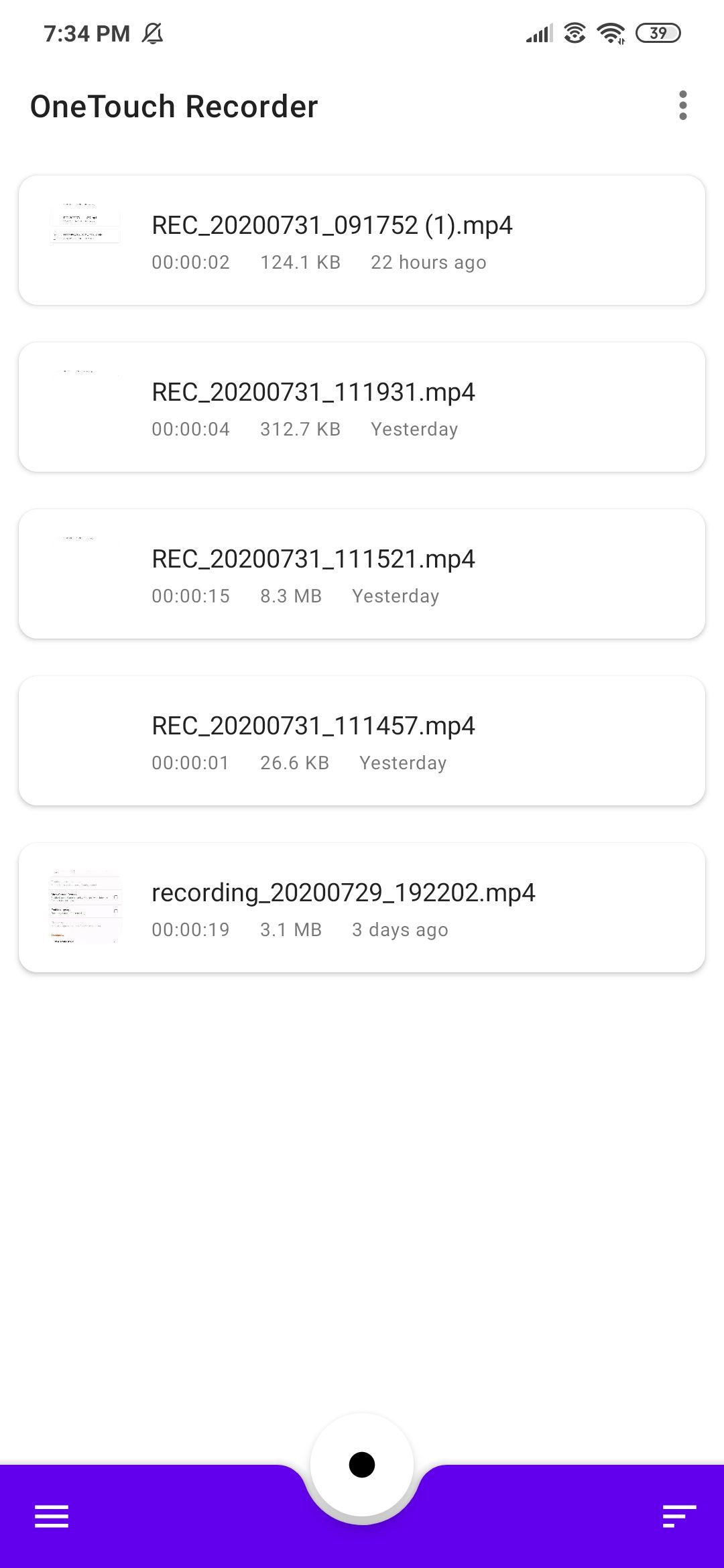Screen dimensions: 724x1568
Task: Open the hamburger menu
Action: point(52,1516)
